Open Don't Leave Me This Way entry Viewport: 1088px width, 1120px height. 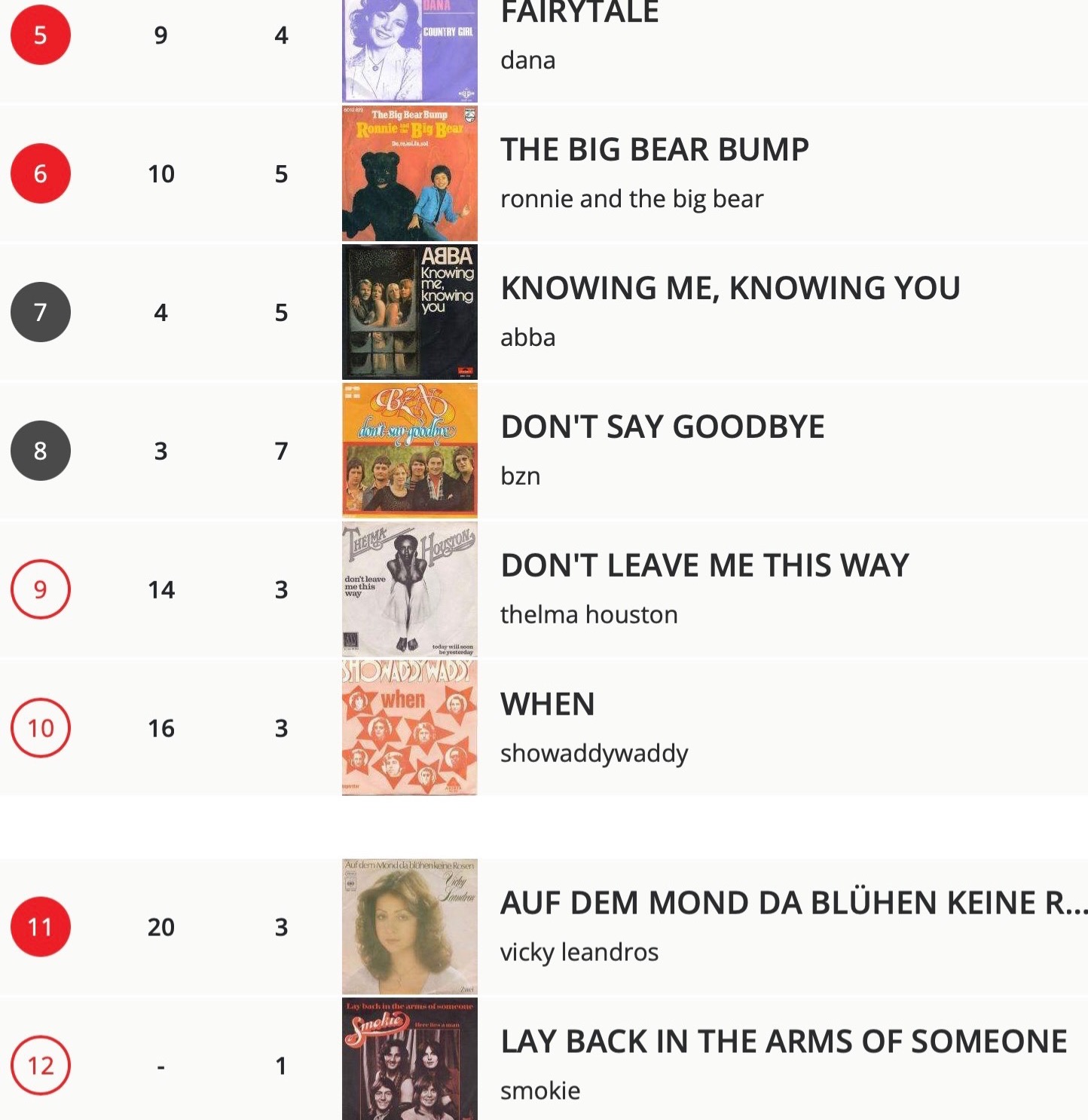(x=704, y=566)
